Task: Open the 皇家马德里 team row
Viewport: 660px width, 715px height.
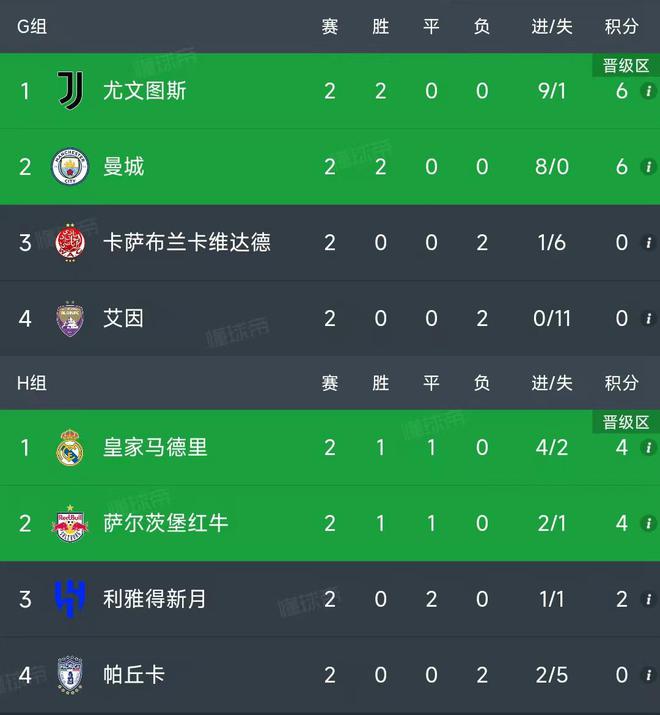Action: coord(155,447)
